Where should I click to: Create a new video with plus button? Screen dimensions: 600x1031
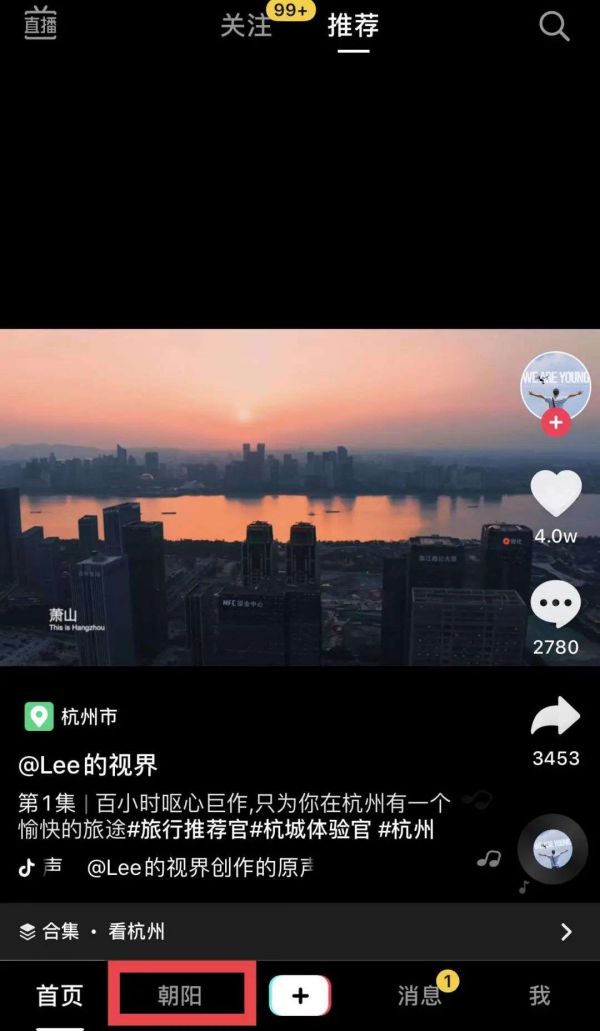(300, 995)
